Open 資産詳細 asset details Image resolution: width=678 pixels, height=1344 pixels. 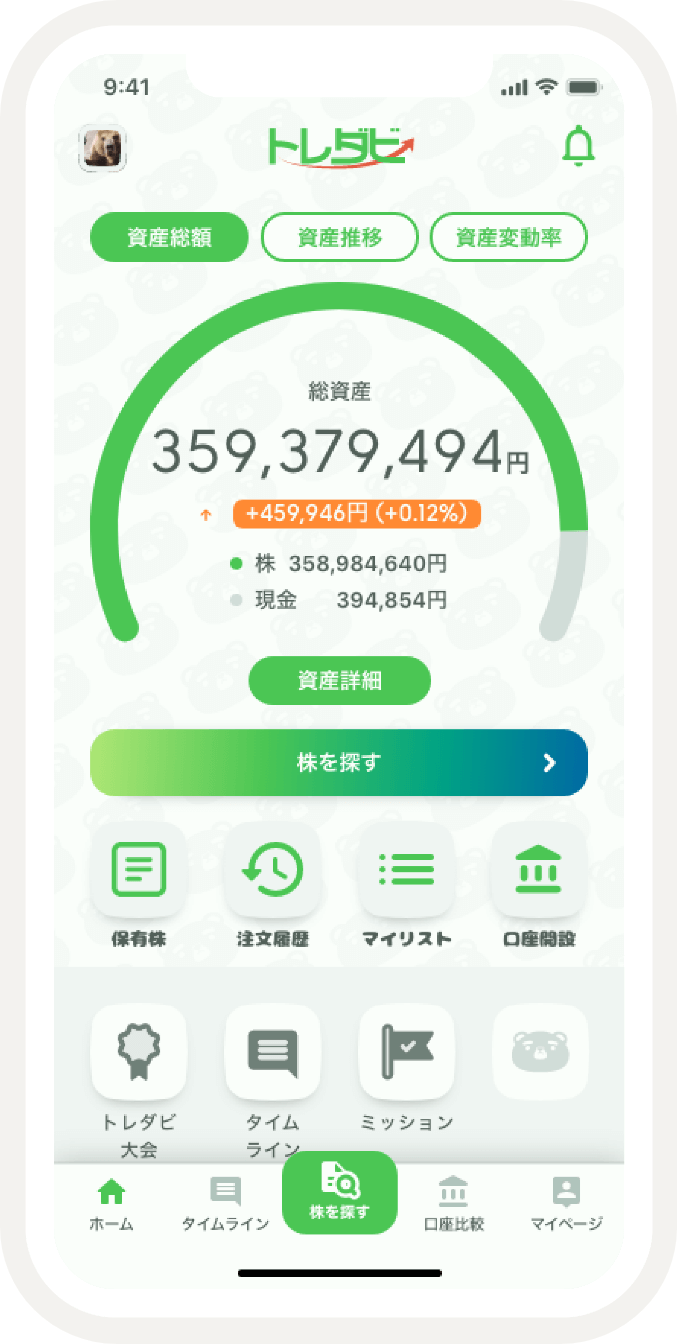(339, 681)
